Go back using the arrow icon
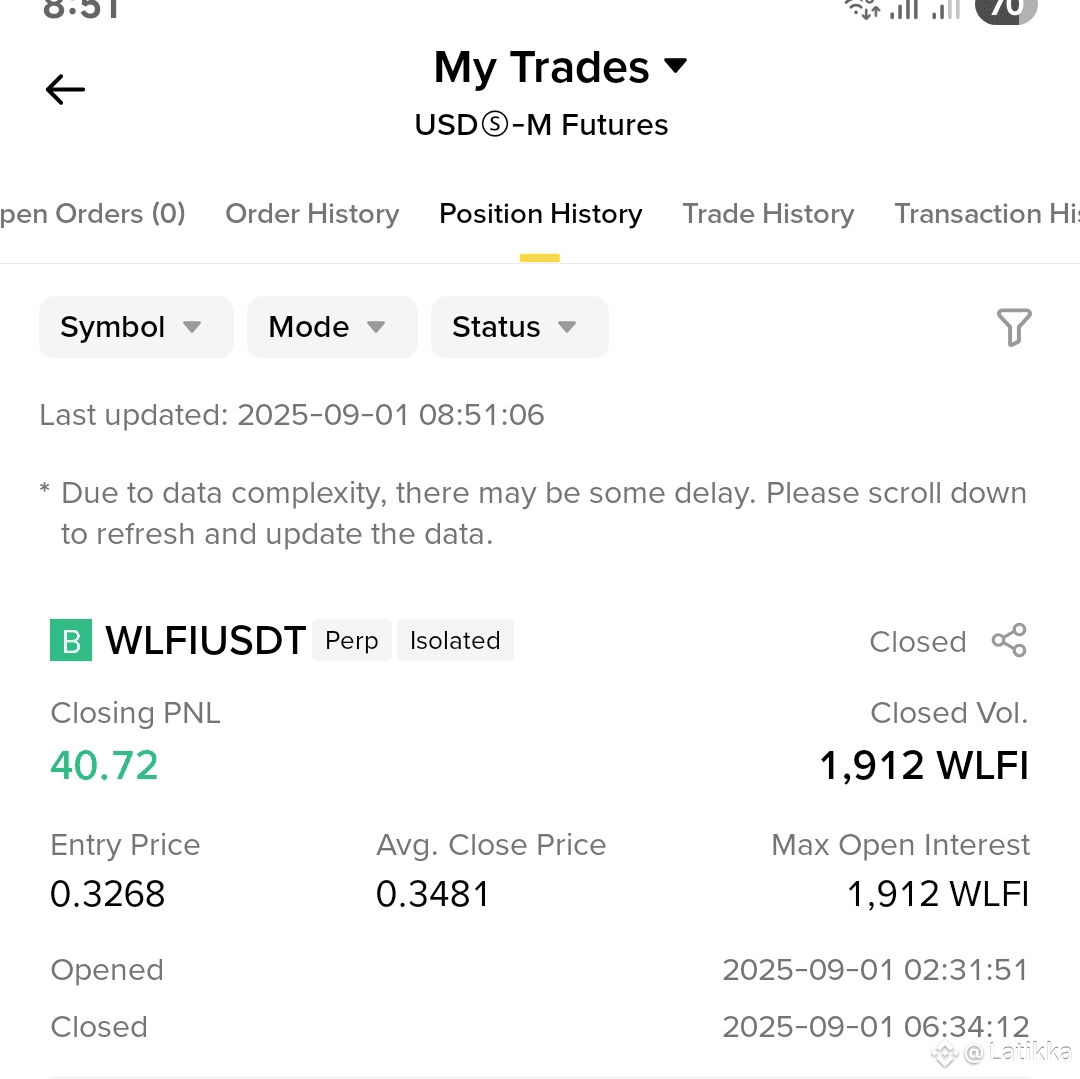 pos(65,90)
